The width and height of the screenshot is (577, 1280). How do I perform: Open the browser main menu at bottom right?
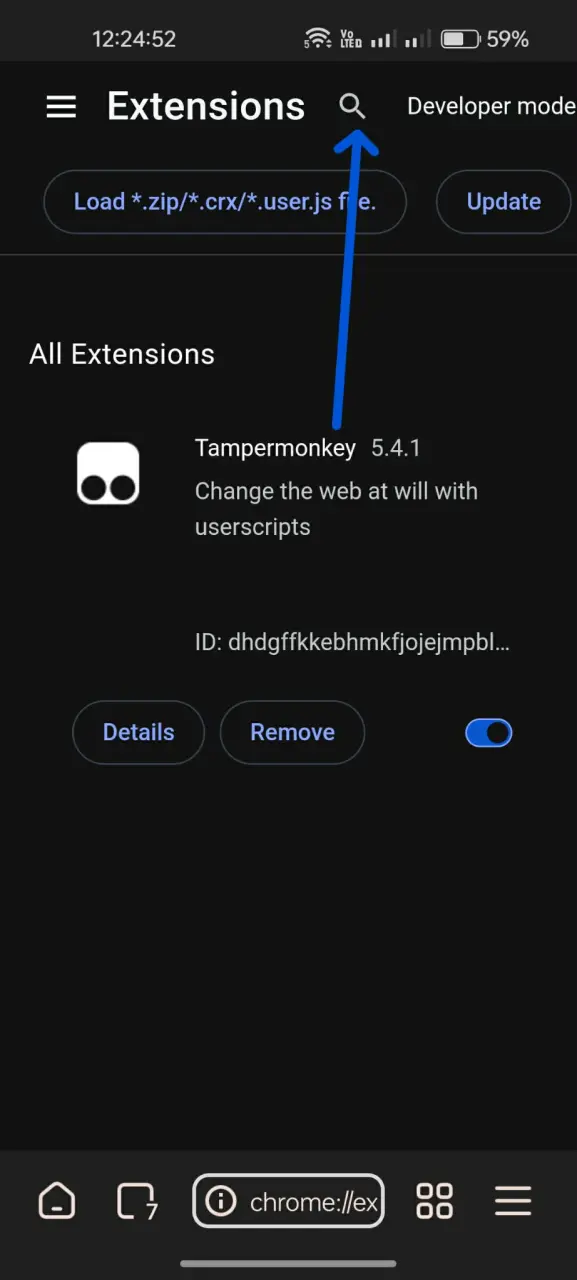point(513,1200)
